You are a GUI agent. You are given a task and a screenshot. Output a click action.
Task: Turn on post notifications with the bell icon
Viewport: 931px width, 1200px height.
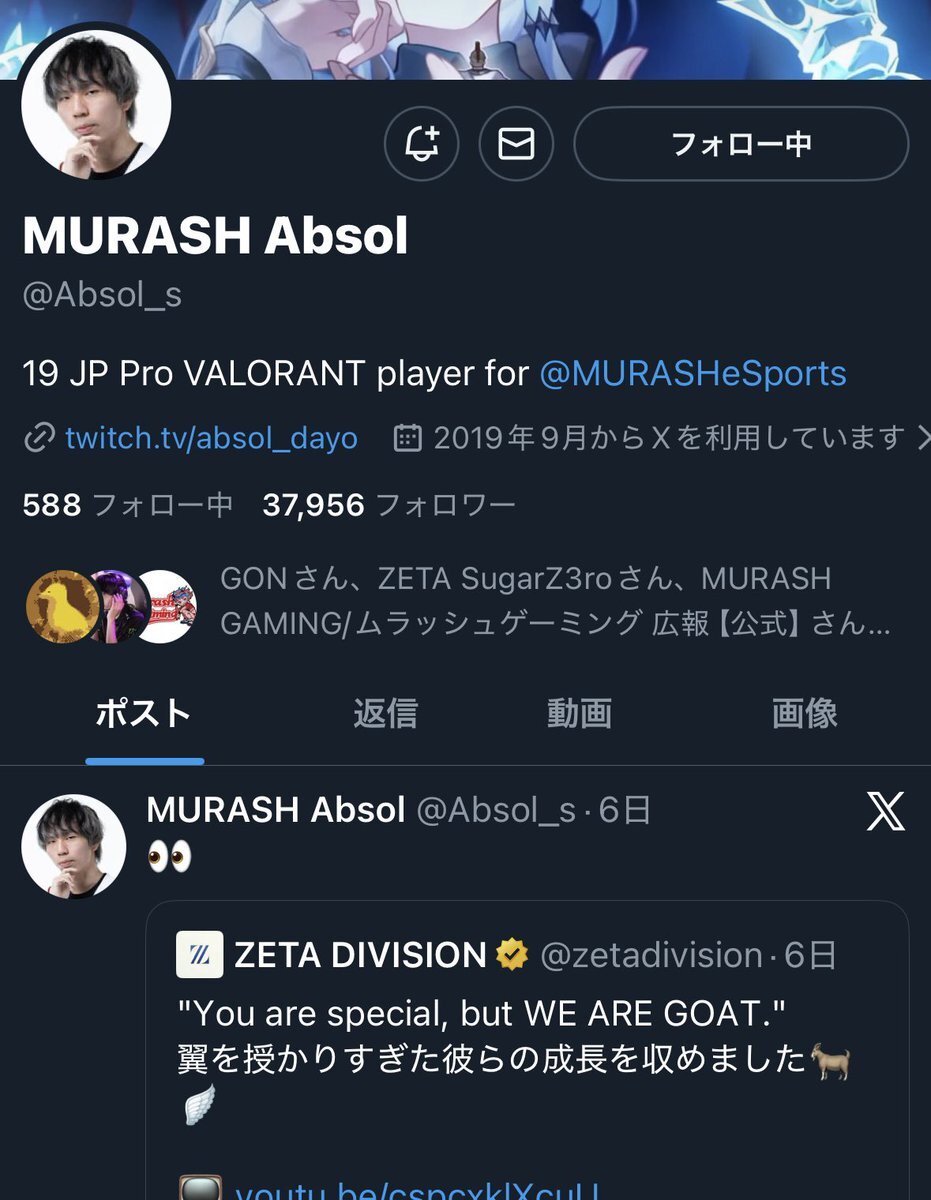[421, 145]
